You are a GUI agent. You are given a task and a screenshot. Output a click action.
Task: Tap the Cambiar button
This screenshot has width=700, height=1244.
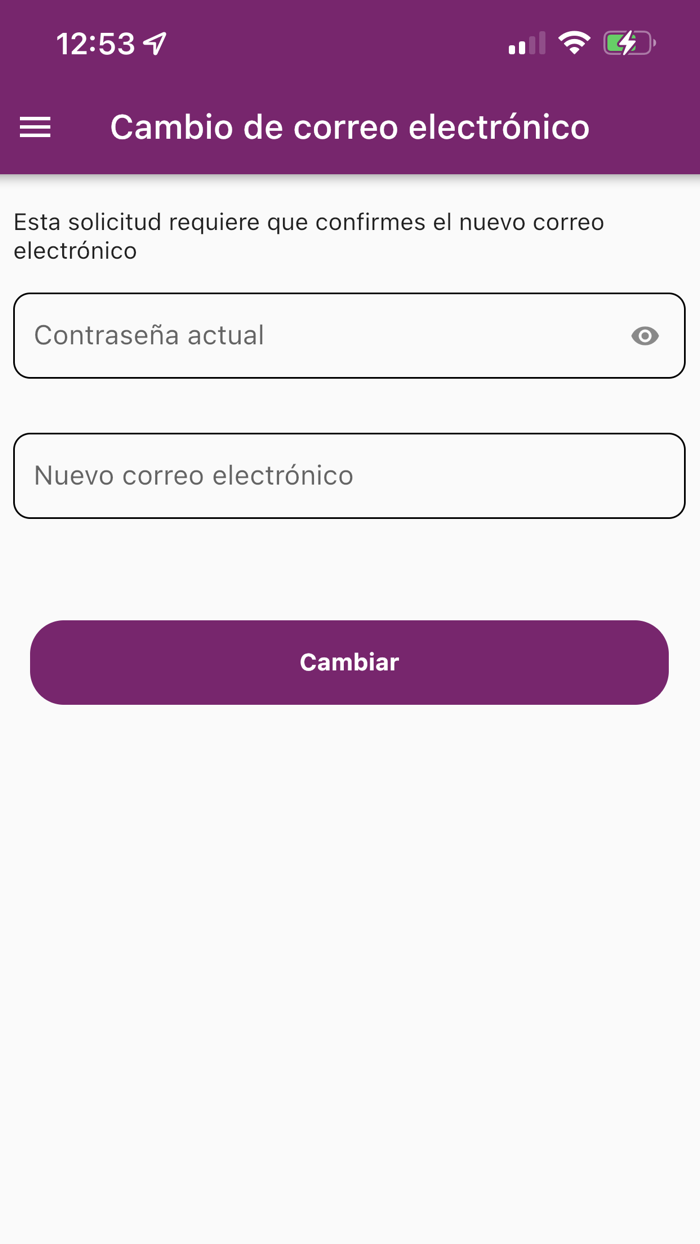click(349, 662)
